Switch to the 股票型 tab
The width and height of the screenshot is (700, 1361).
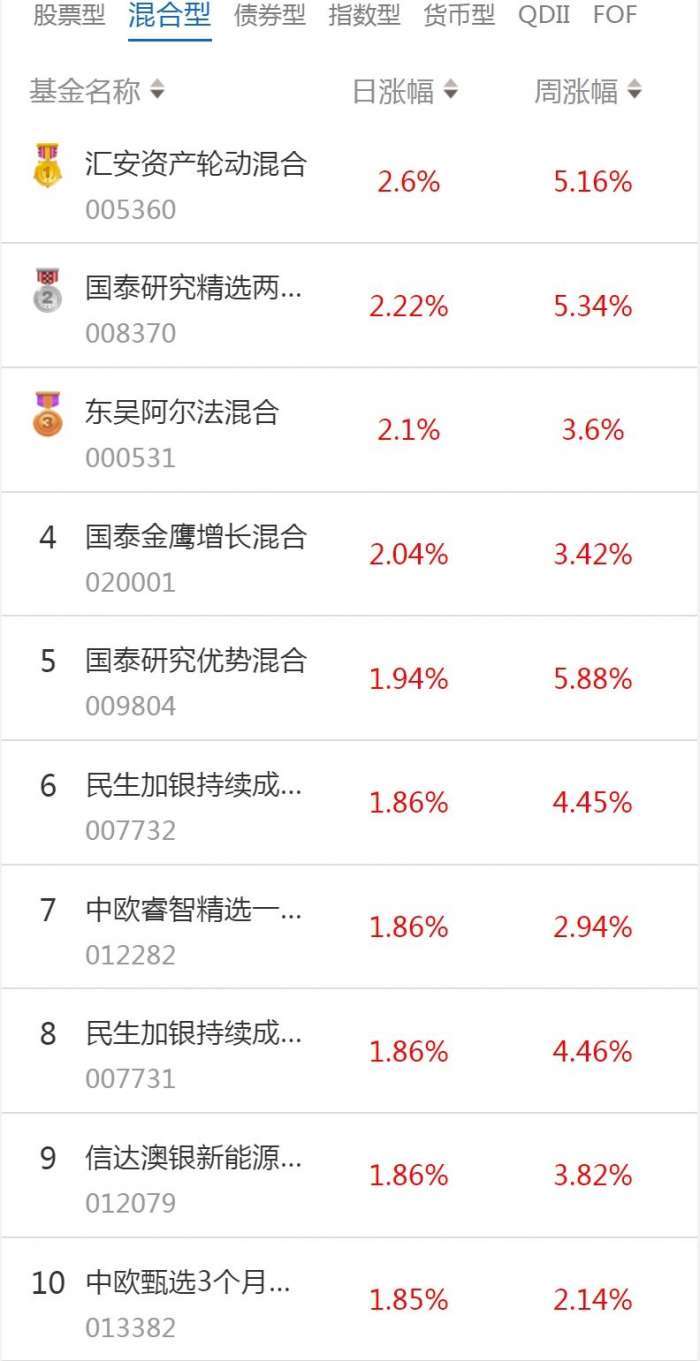(x=69, y=16)
